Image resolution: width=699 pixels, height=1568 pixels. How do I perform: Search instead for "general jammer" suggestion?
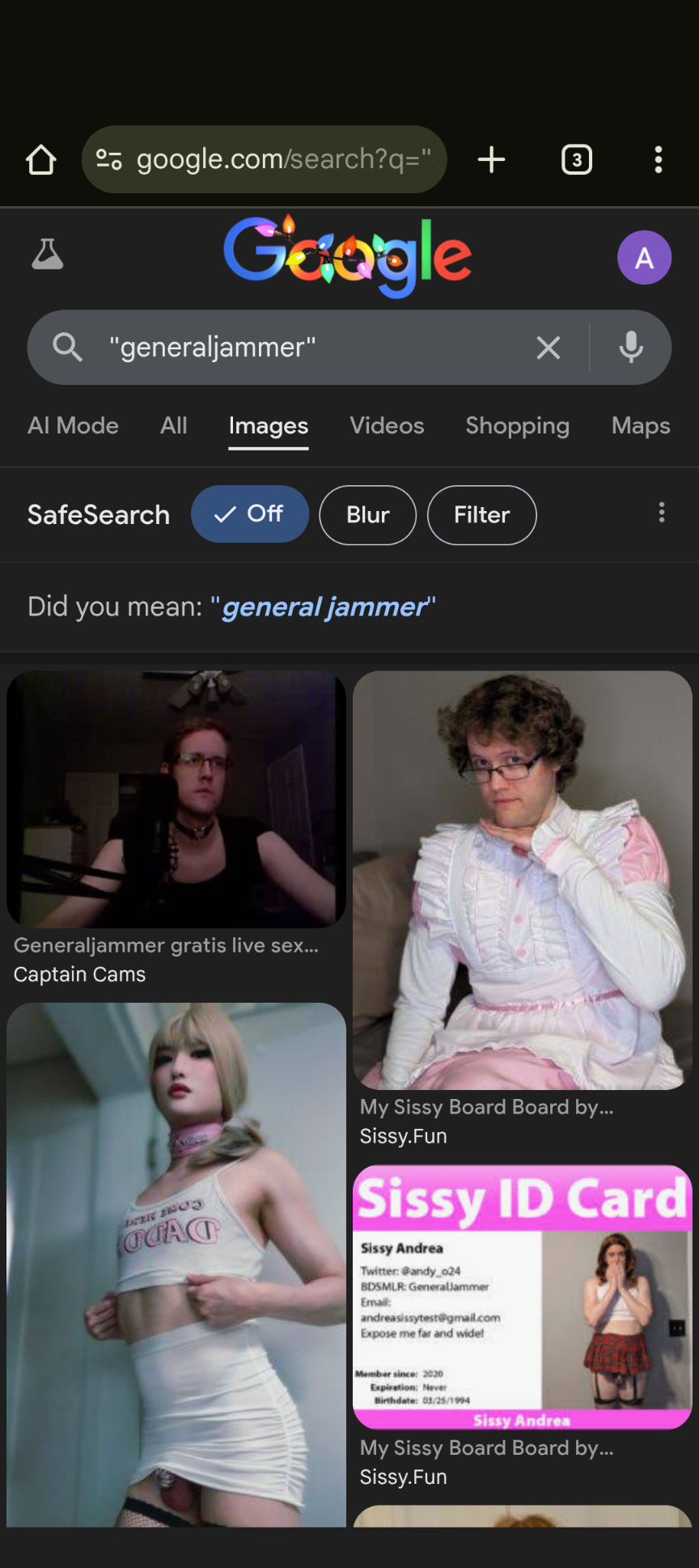pos(324,606)
